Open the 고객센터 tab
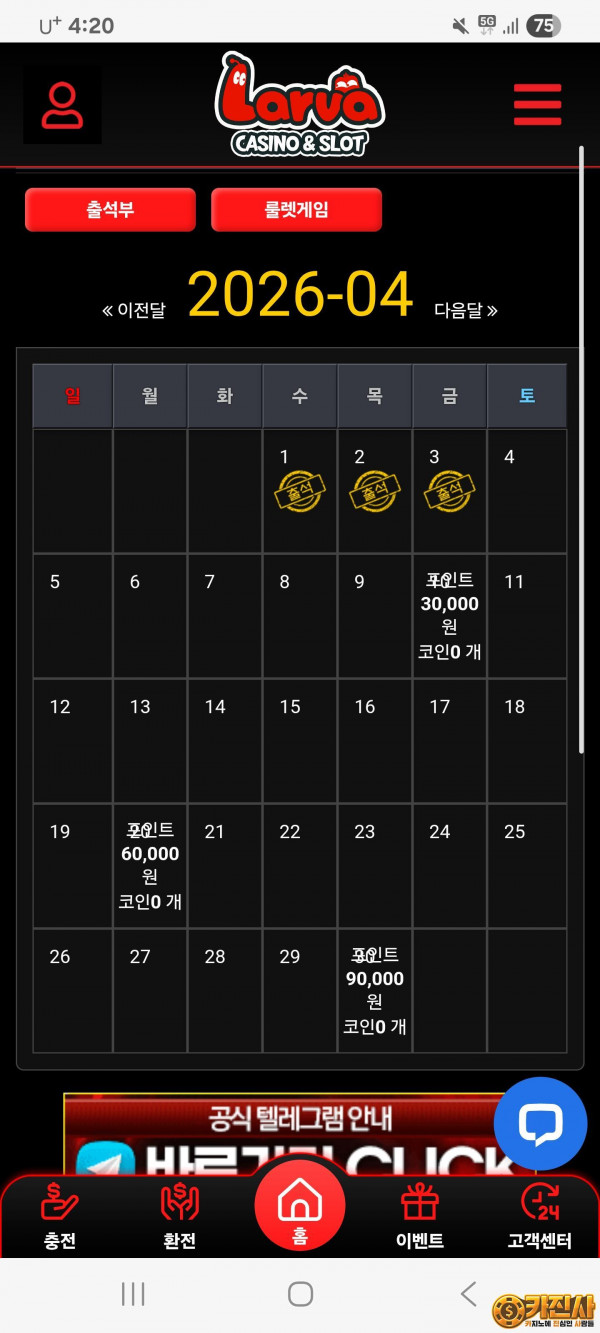Image resolution: width=600 pixels, height=1333 pixels. coord(540,1216)
